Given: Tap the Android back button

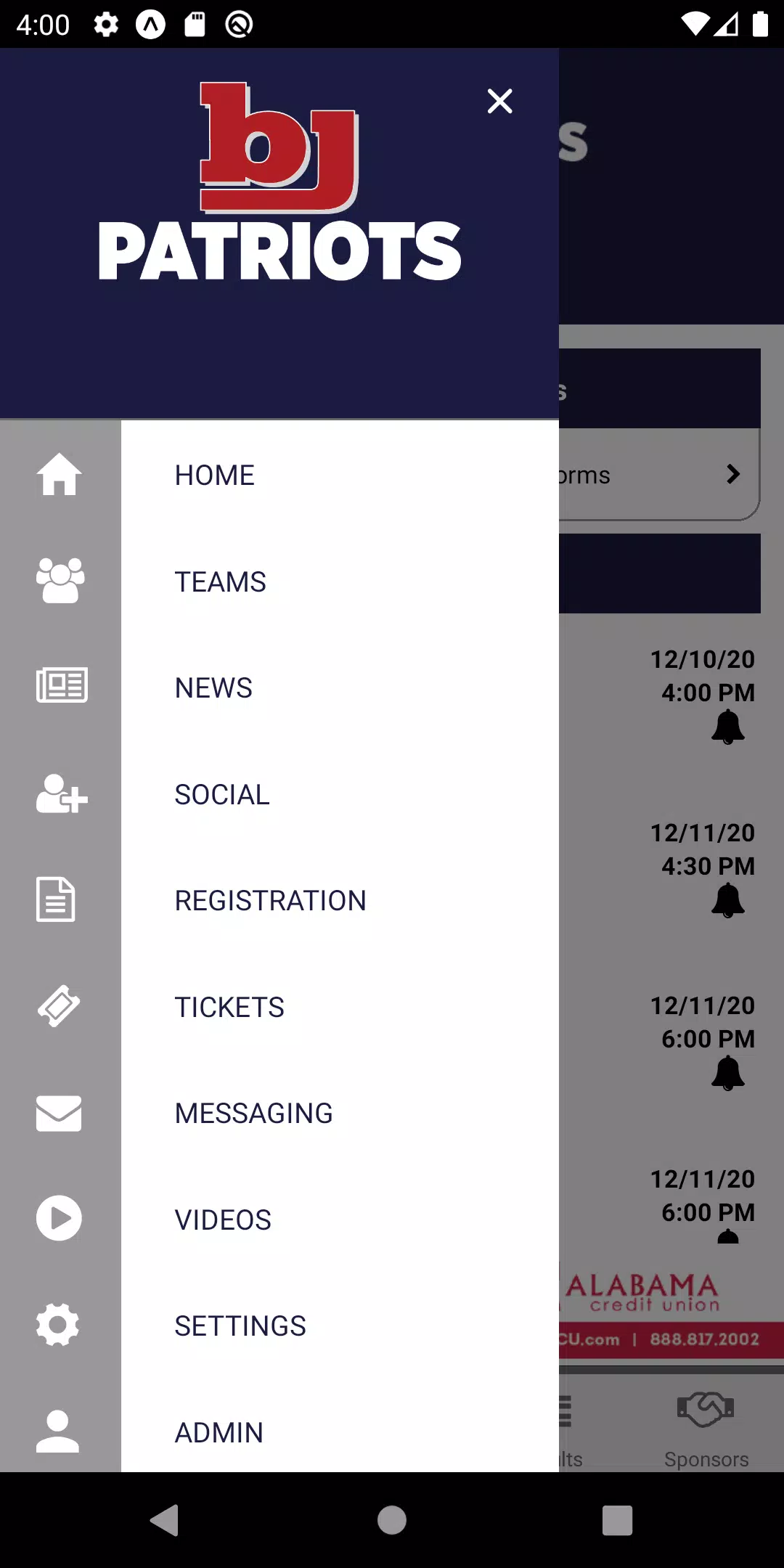Looking at the screenshot, I should tap(165, 1520).
